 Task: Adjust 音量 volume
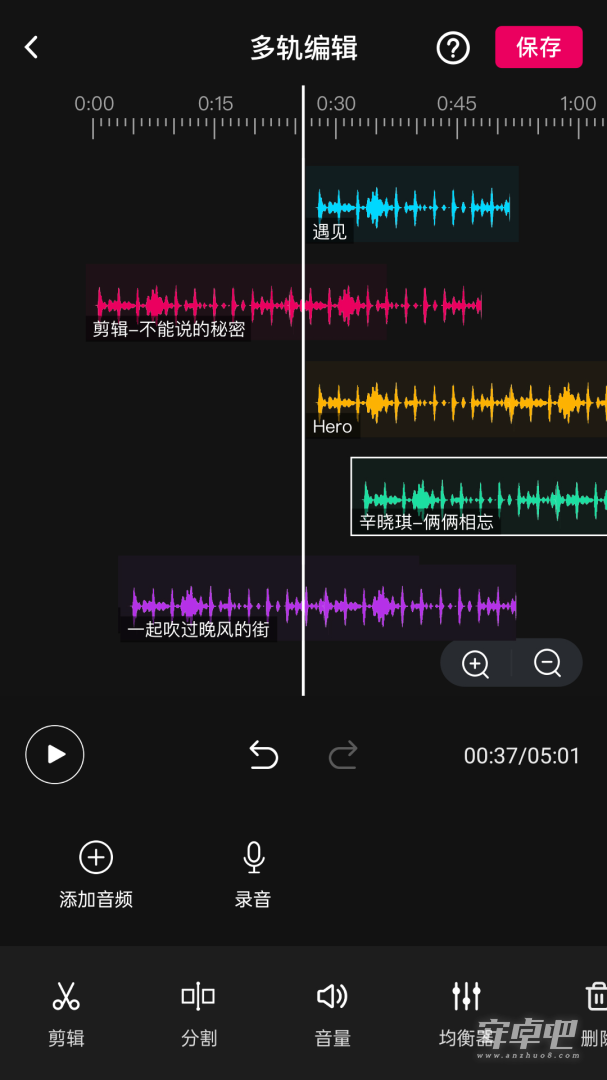pyautogui.click(x=332, y=1014)
